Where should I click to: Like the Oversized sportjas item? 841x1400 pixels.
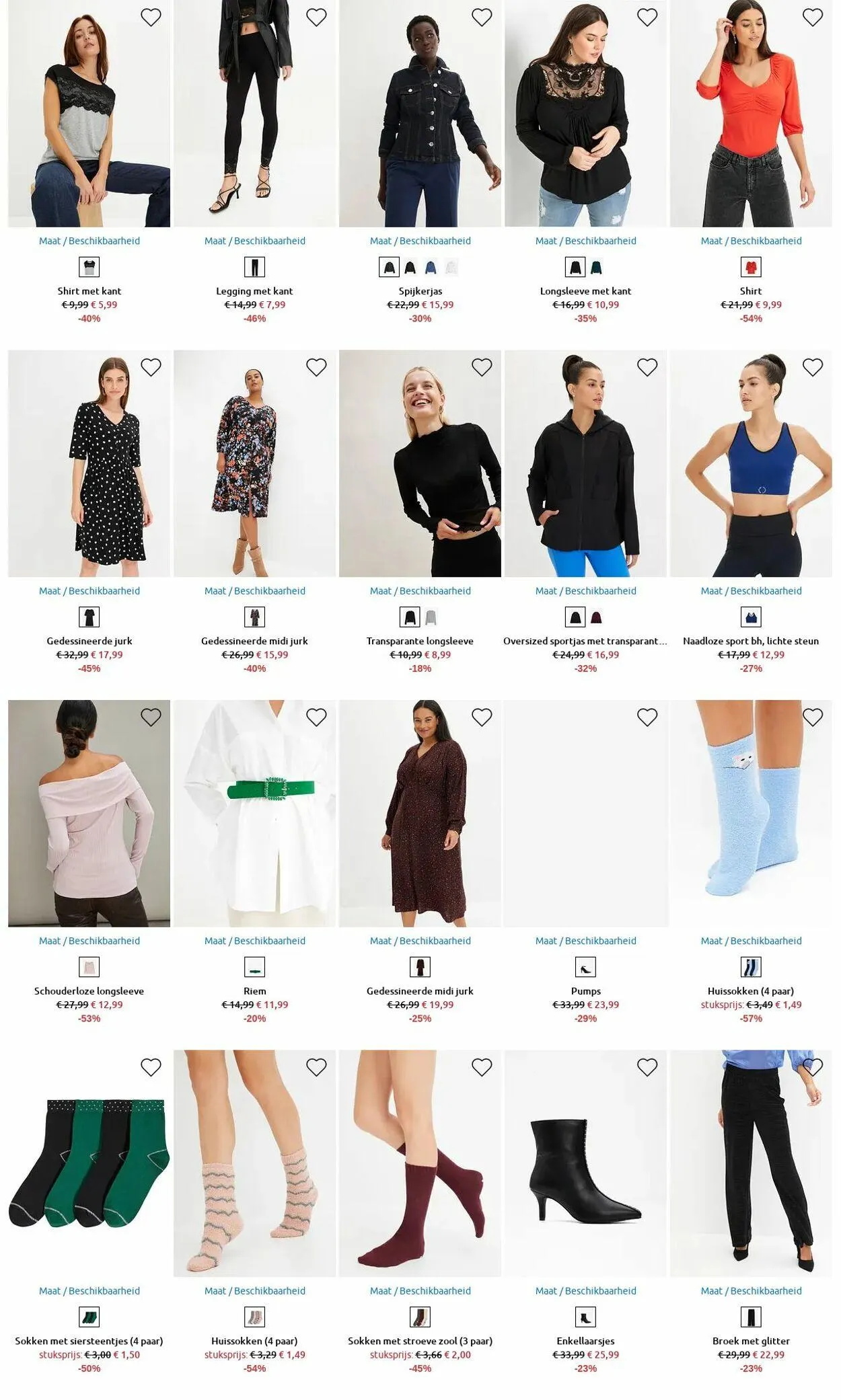[x=647, y=367]
